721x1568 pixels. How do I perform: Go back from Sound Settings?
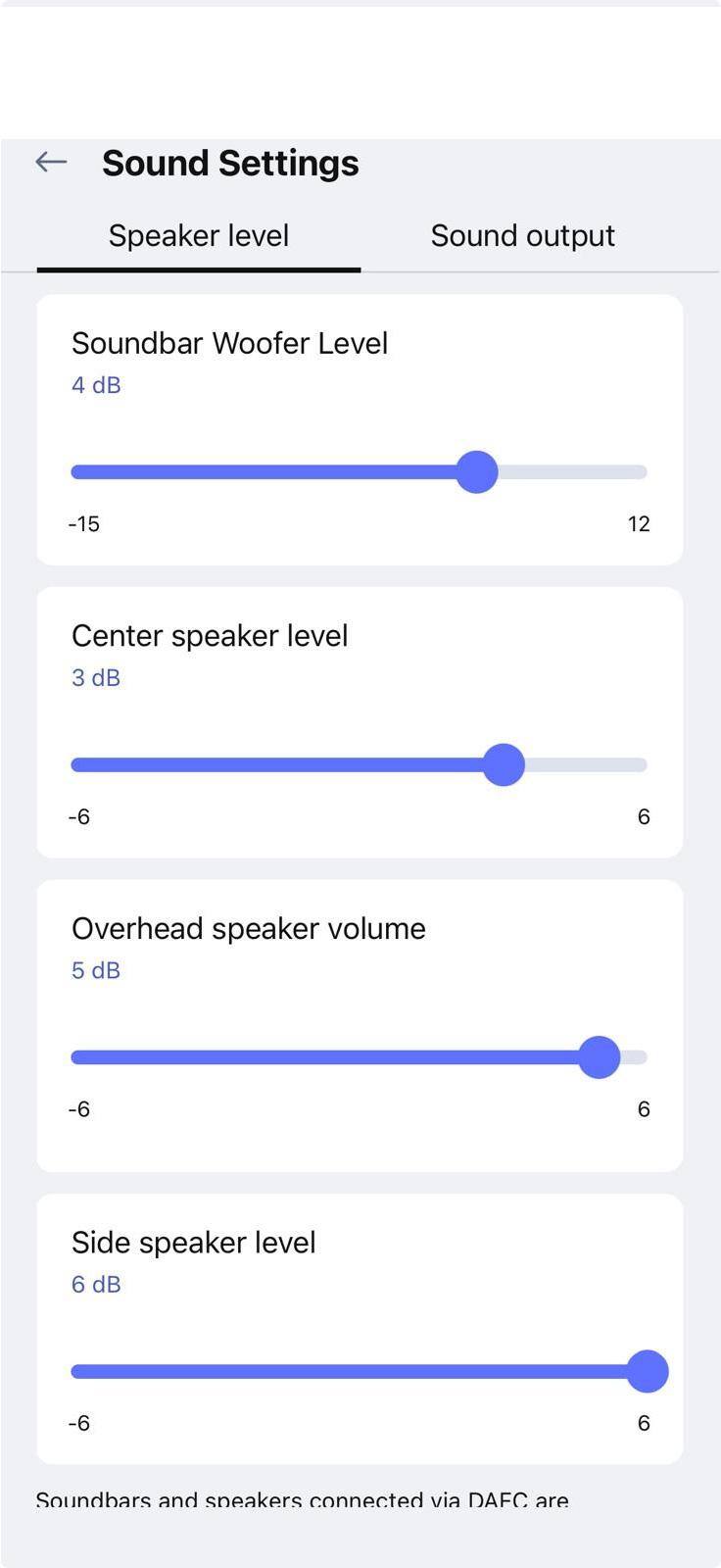point(51,162)
